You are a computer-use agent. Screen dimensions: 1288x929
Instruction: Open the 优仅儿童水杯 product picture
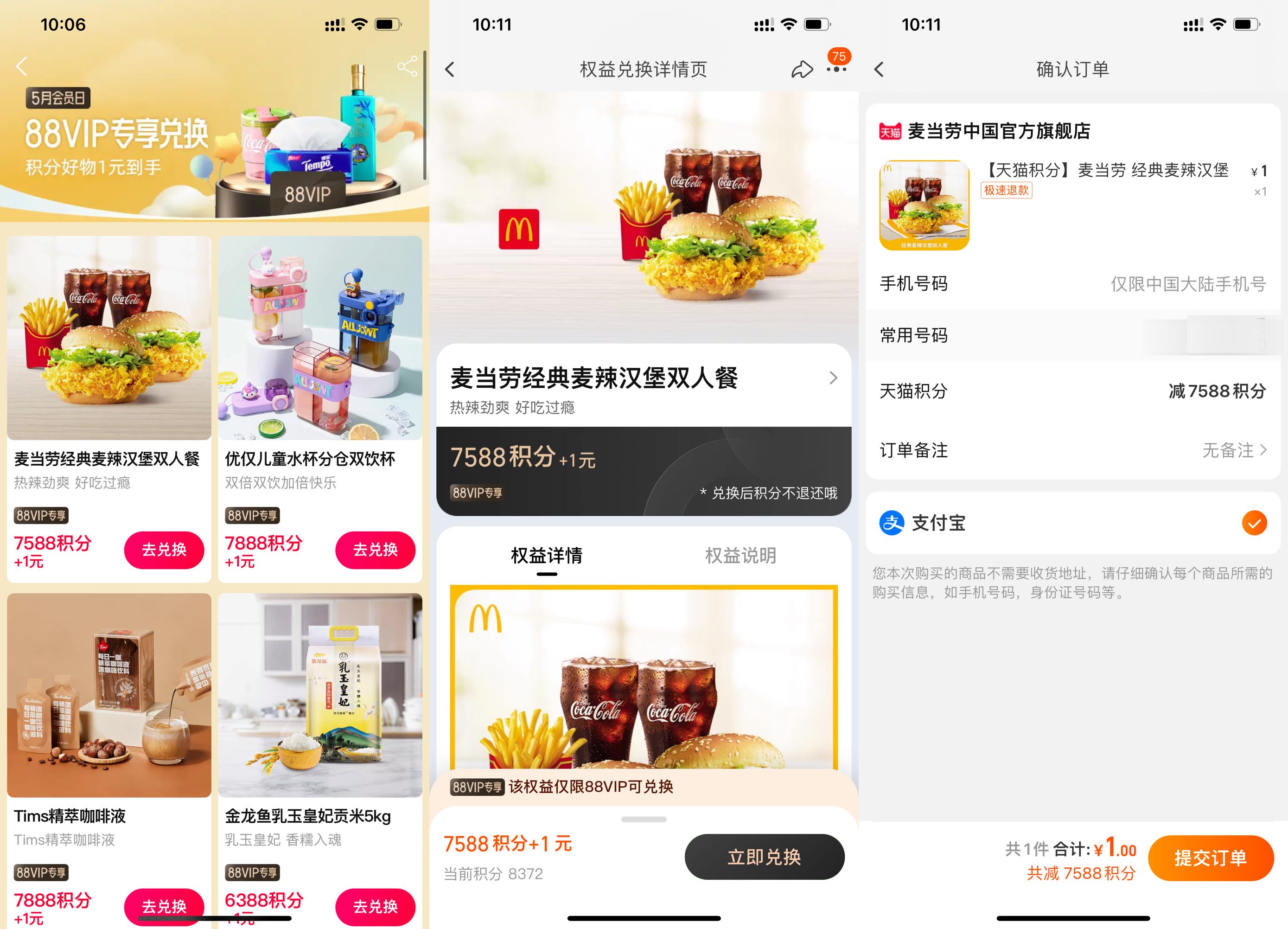tap(320, 338)
